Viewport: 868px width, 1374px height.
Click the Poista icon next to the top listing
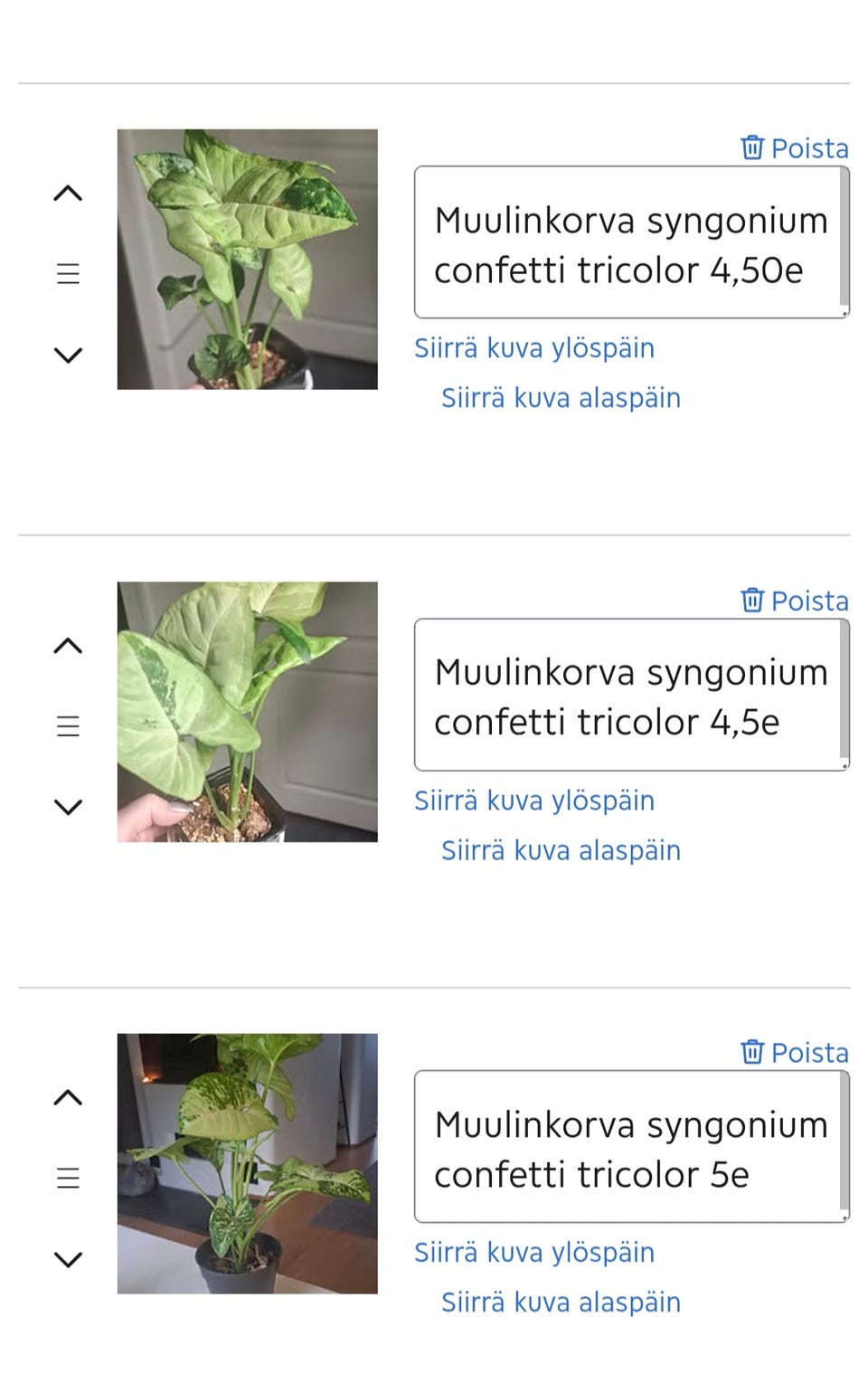point(753,147)
